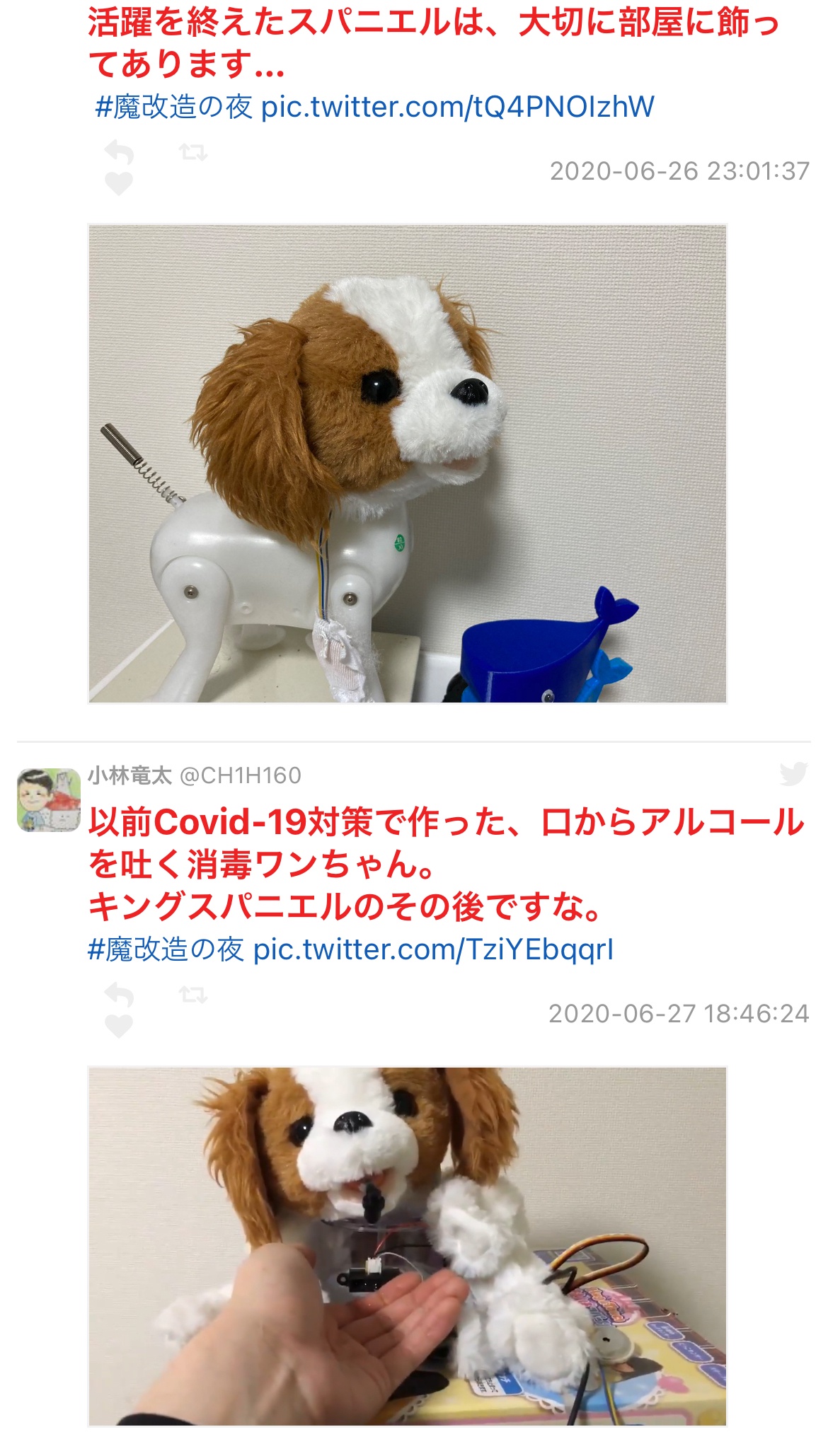828x1456 pixels.
Task: Reply to the 2020-06-26 tweet
Action: click(119, 151)
